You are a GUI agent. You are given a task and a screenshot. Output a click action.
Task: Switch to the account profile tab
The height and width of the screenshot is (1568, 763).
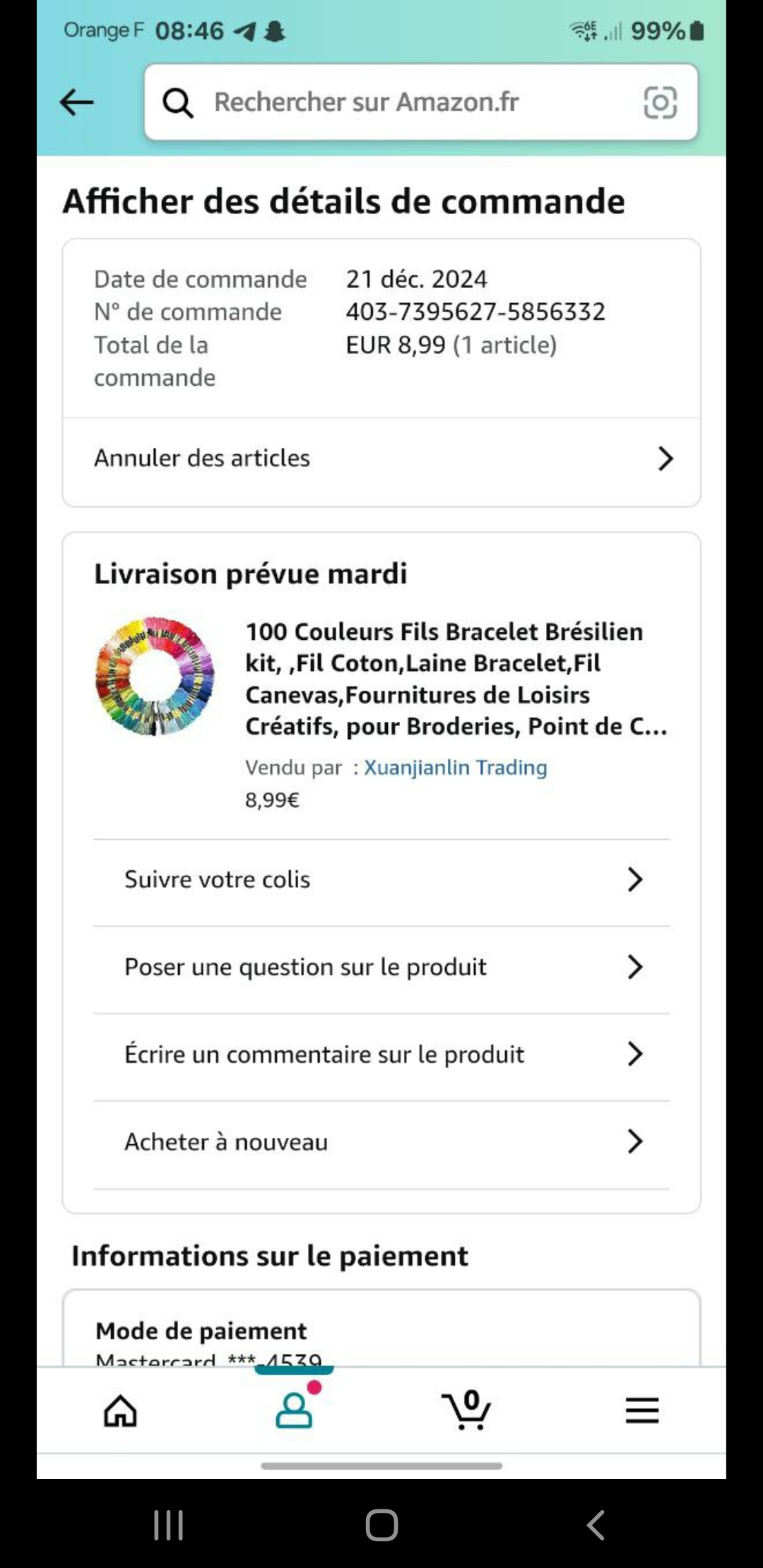click(x=294, y=1410)
